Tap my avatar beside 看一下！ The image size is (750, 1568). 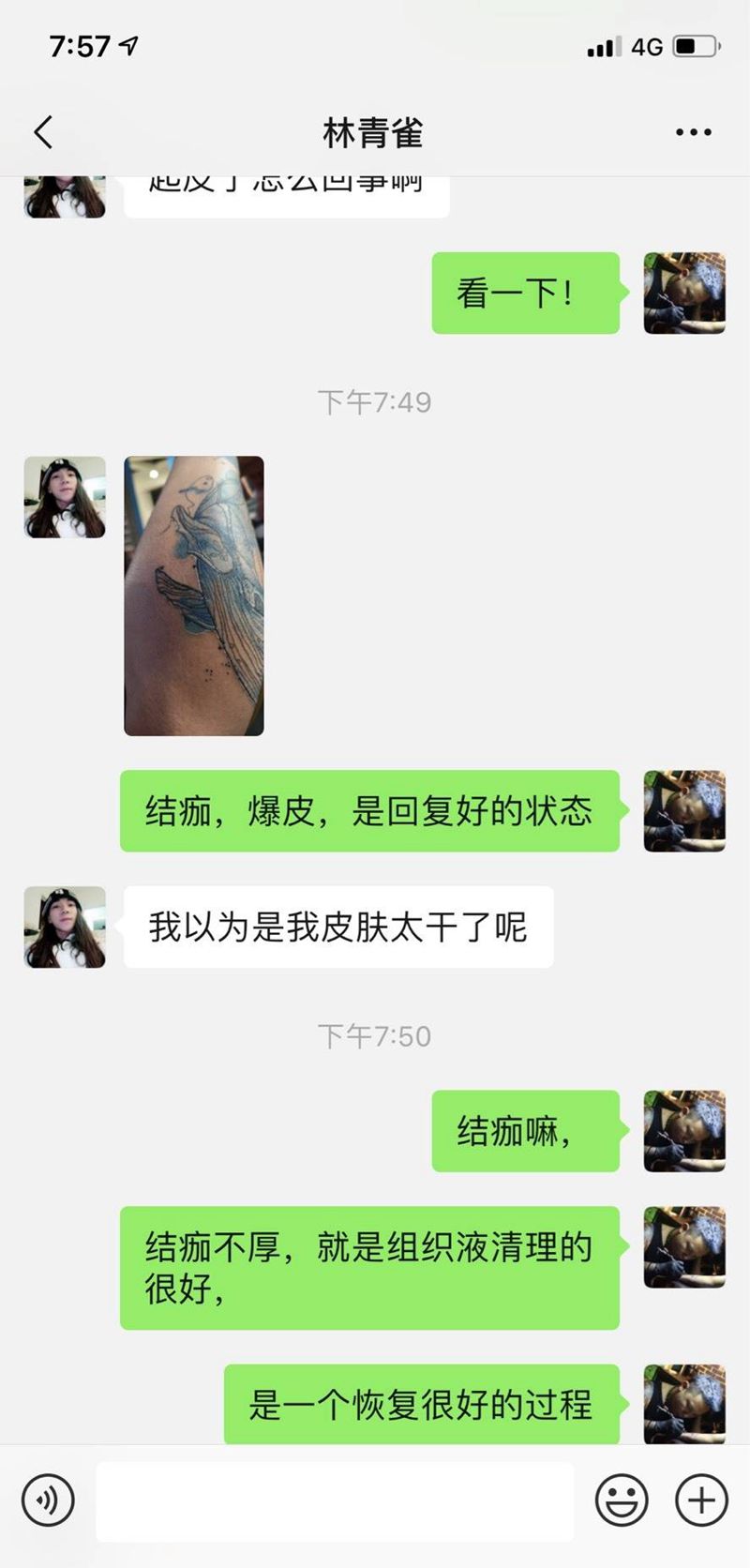684,293
